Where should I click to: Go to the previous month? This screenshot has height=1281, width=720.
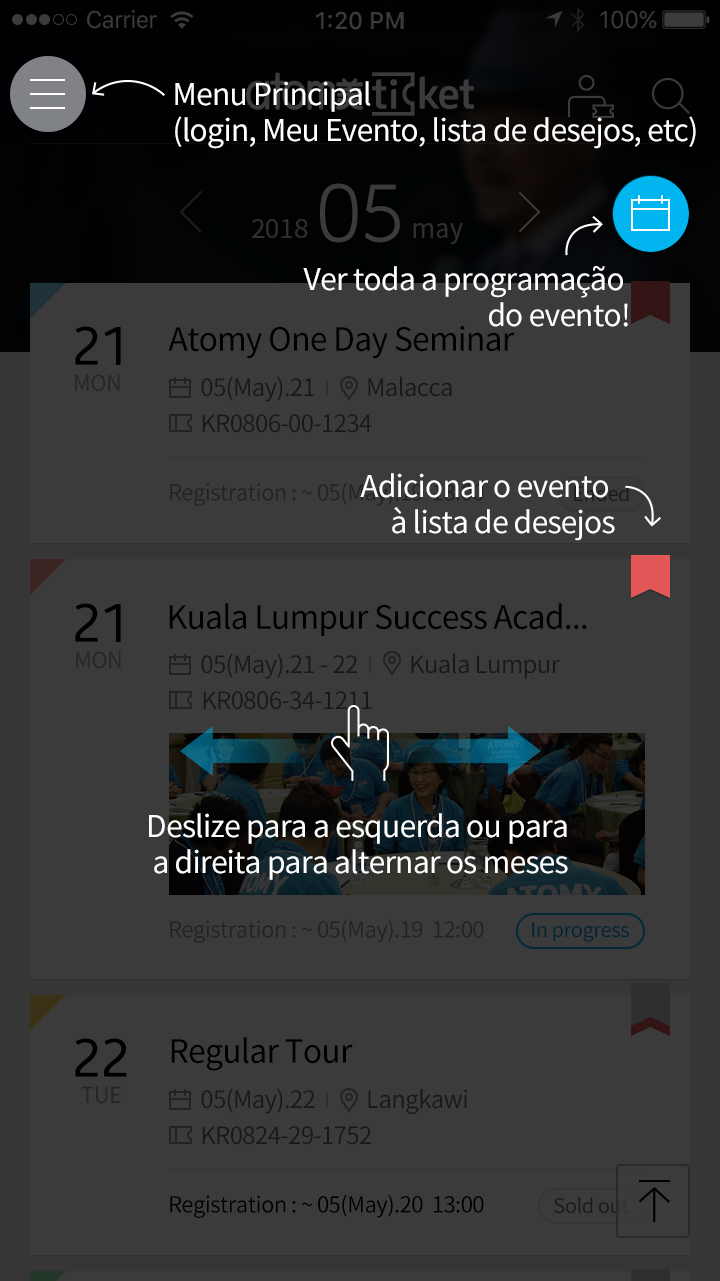[191, 213]
